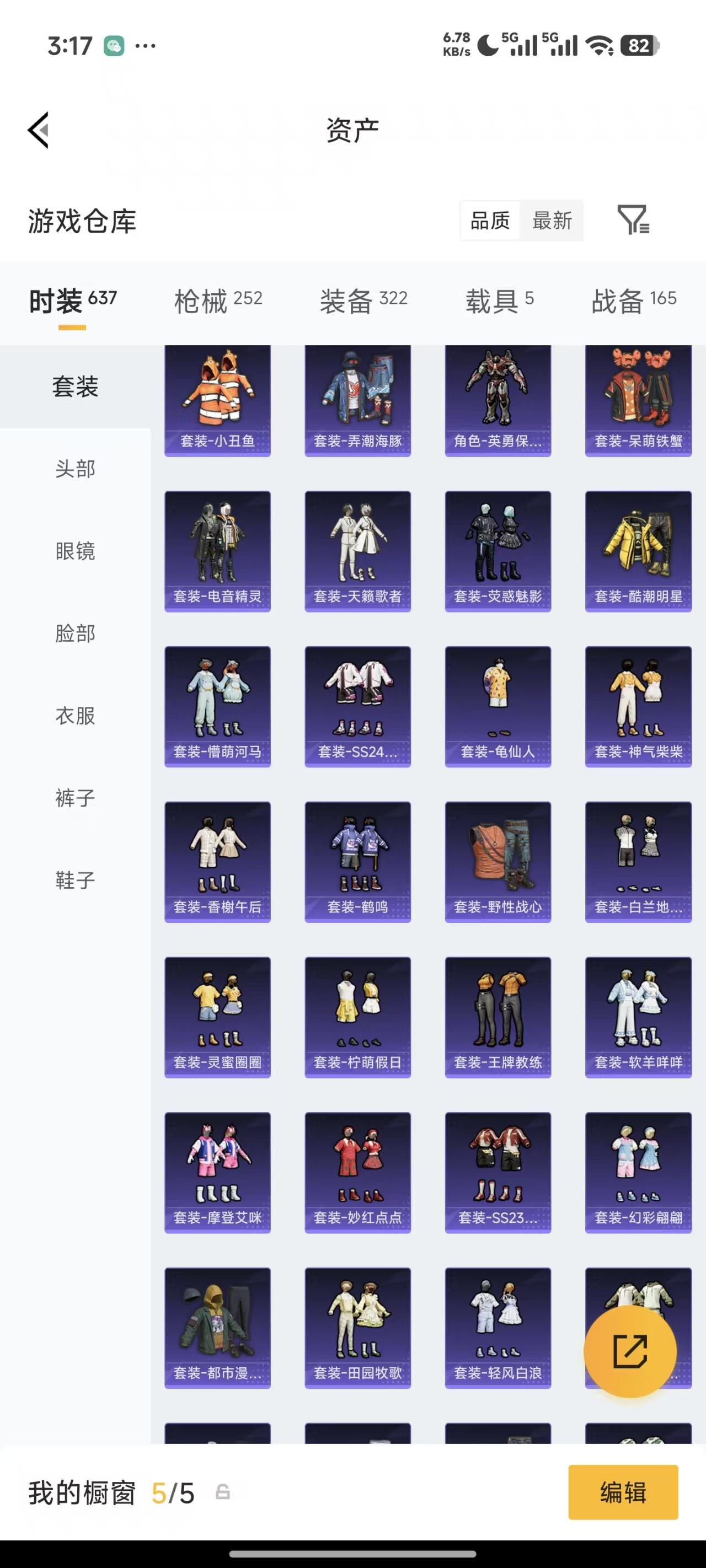706x1568 pixels.
Task: Open the 战备 tab
Action: coord(634,299)
